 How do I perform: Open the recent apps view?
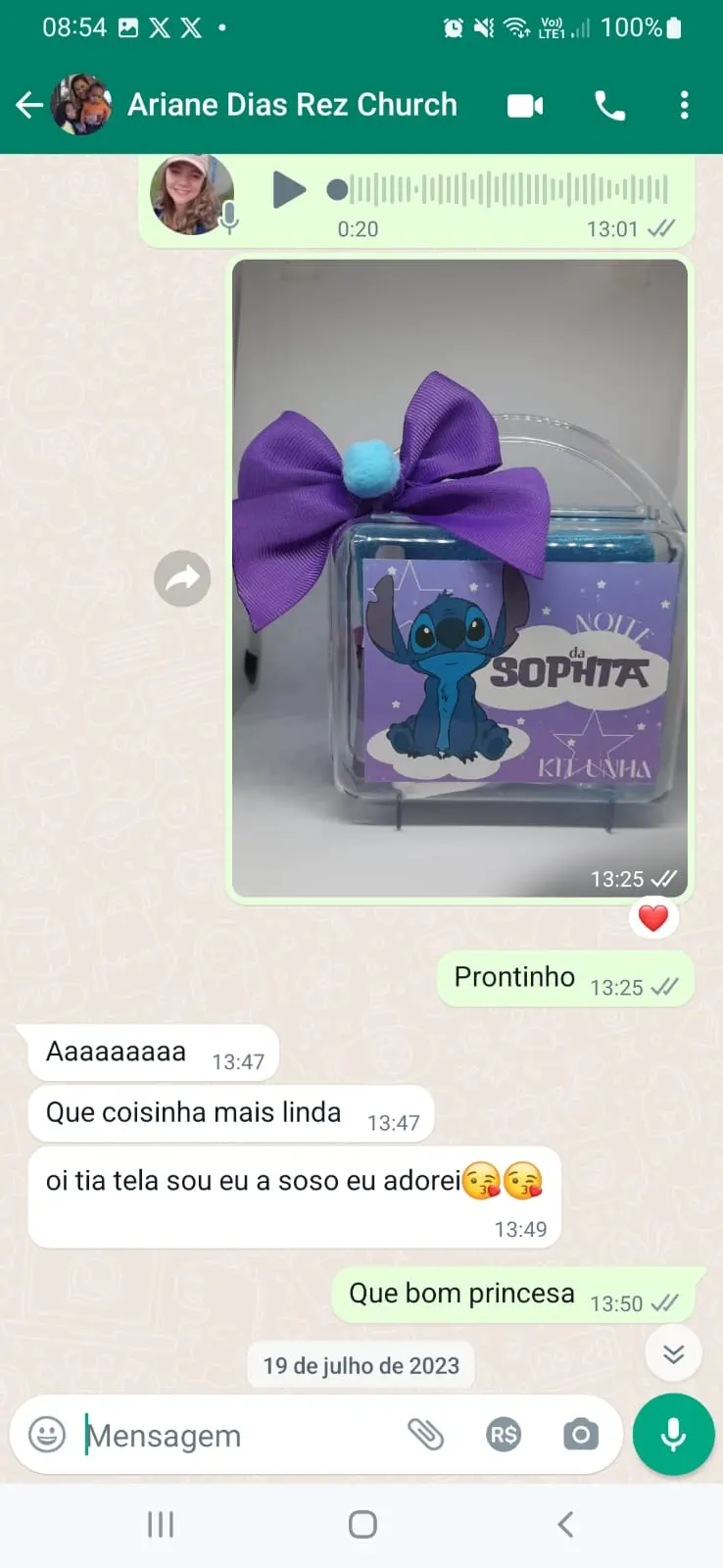tap(161, 1524)
